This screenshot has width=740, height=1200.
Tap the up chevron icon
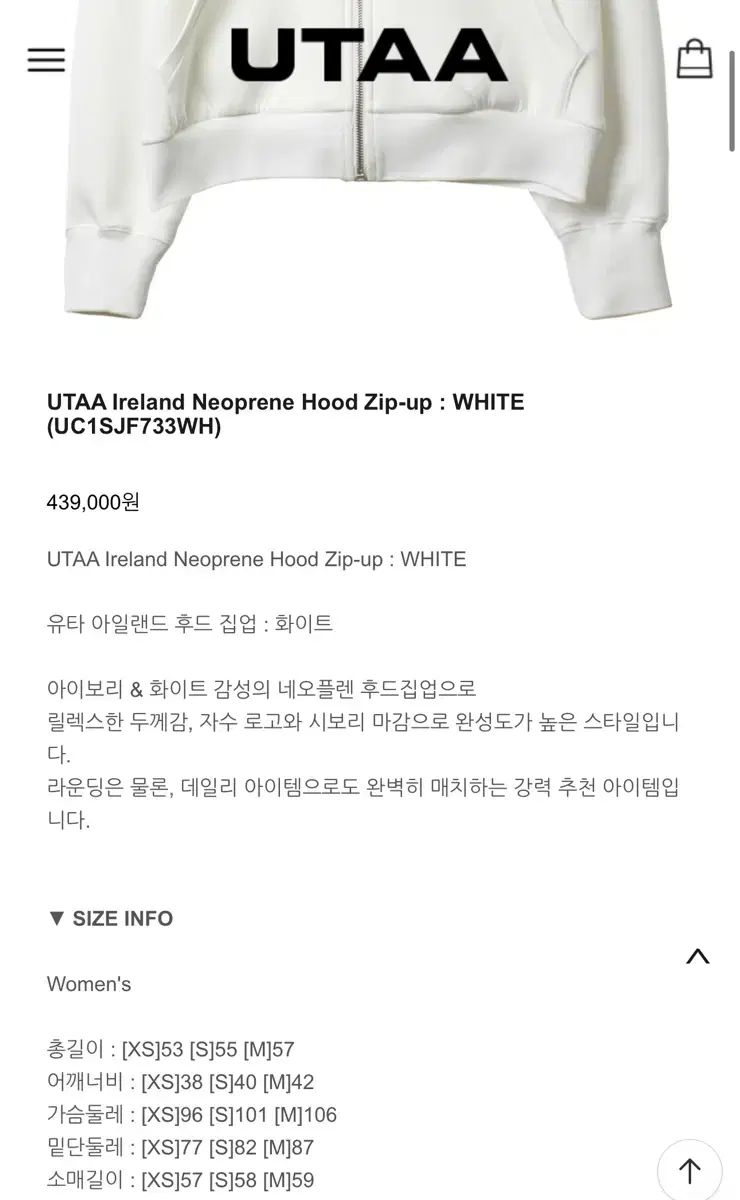[698, 957]
